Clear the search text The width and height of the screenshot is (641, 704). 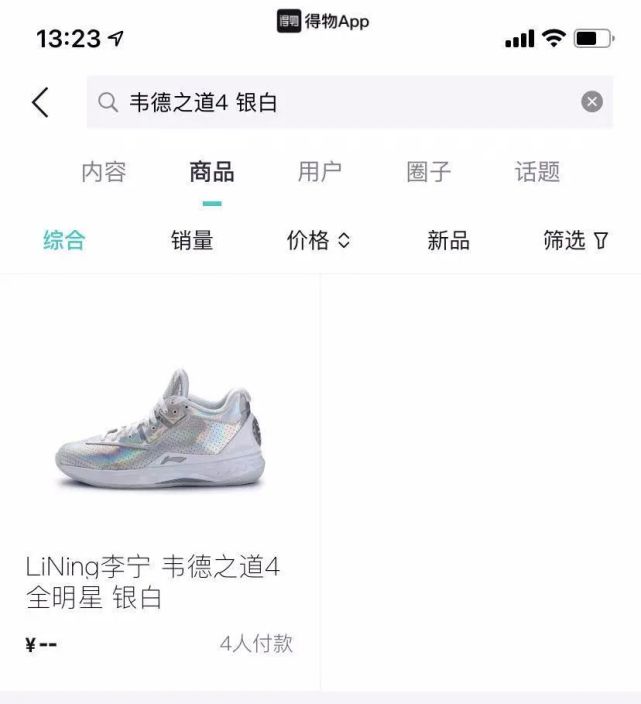click(x=592, y=102)
